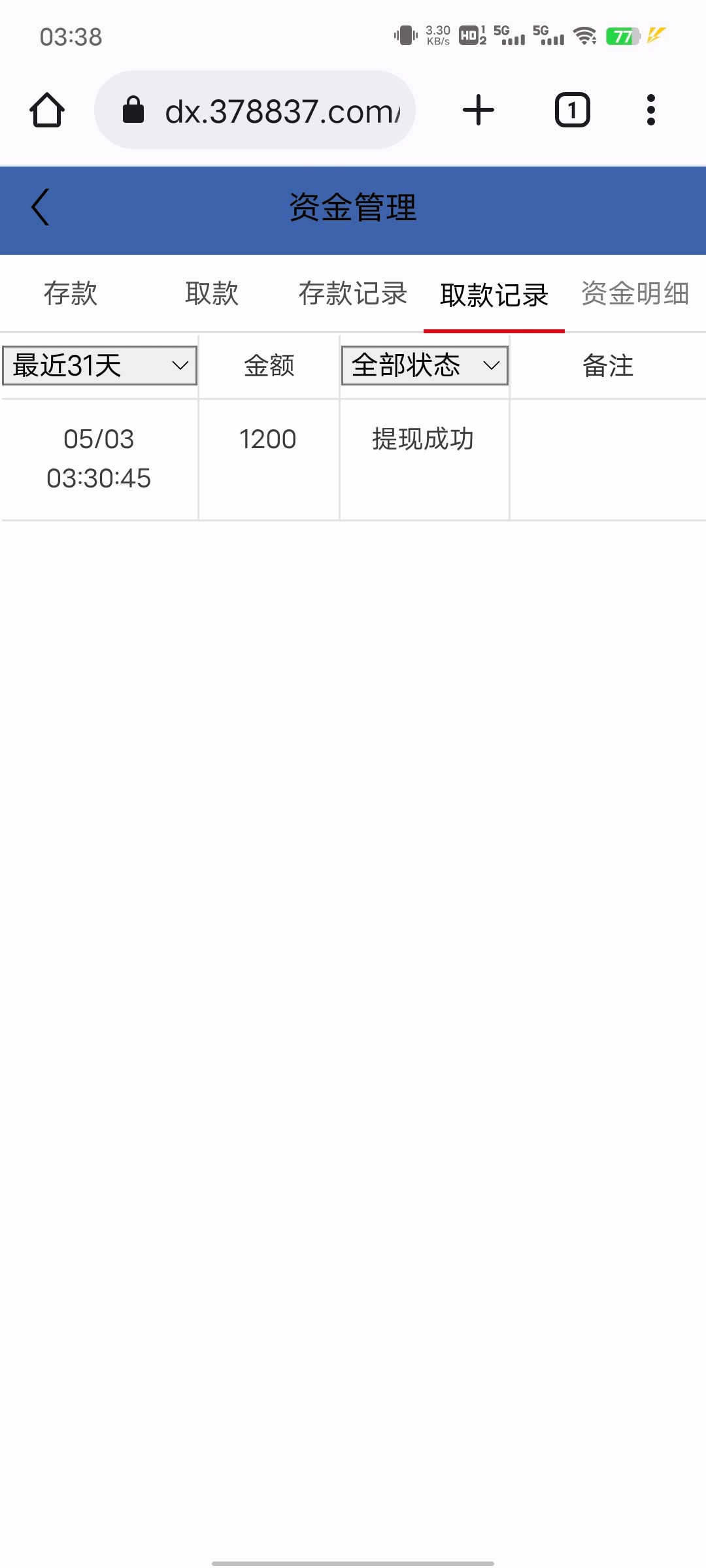Open the browser three-dot overflow menu

tap(650, 110)
